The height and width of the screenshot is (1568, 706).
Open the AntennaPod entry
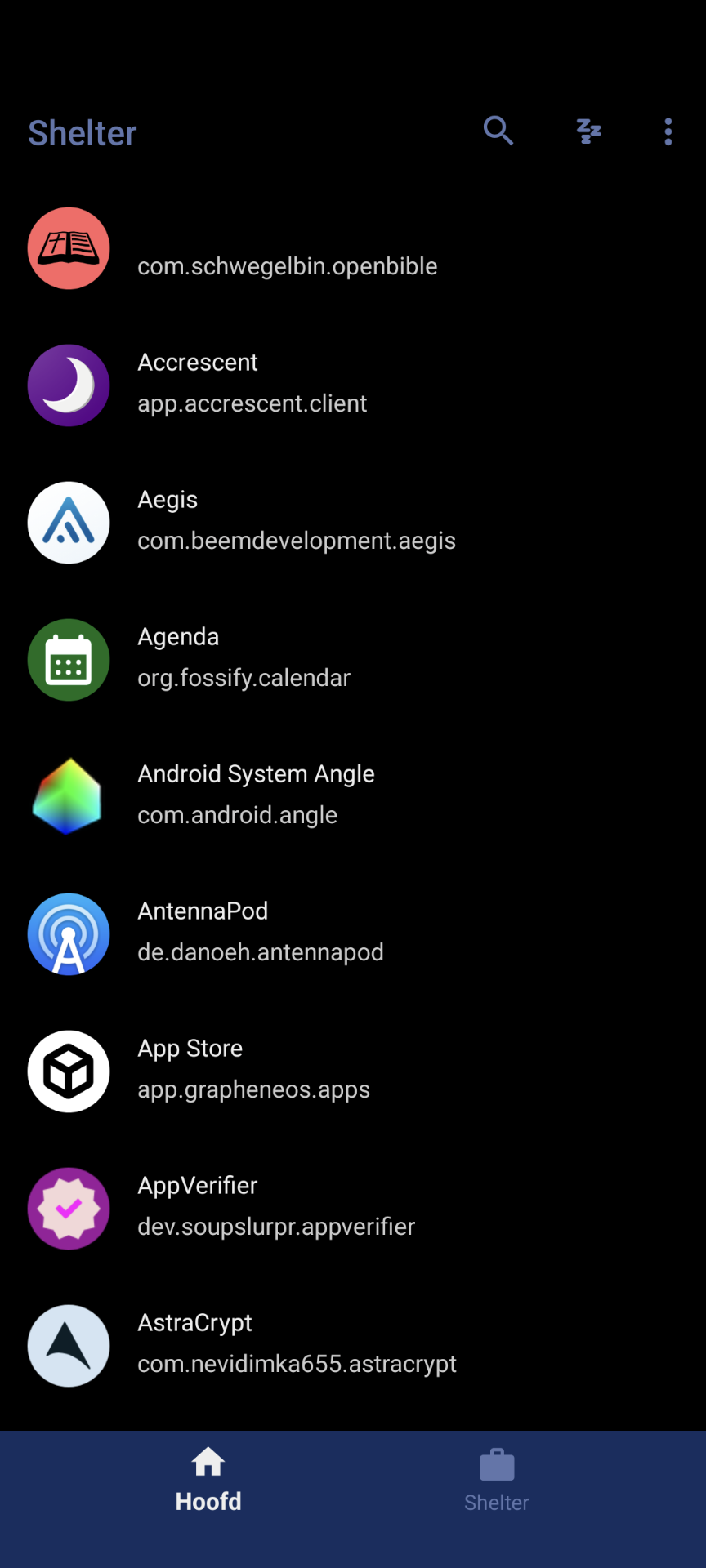(353, 933)
